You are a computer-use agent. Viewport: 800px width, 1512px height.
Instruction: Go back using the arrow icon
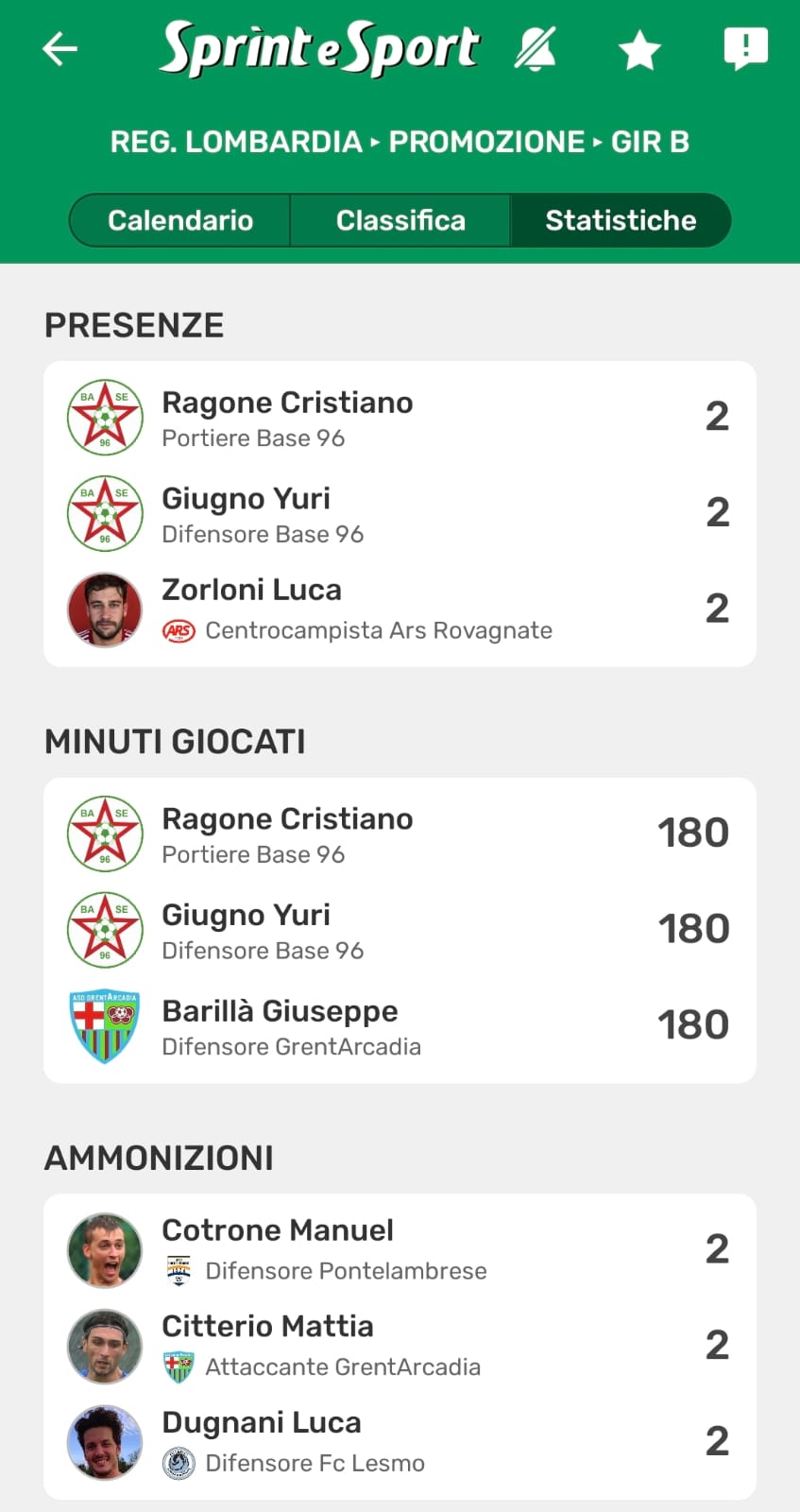click(60, 49)
